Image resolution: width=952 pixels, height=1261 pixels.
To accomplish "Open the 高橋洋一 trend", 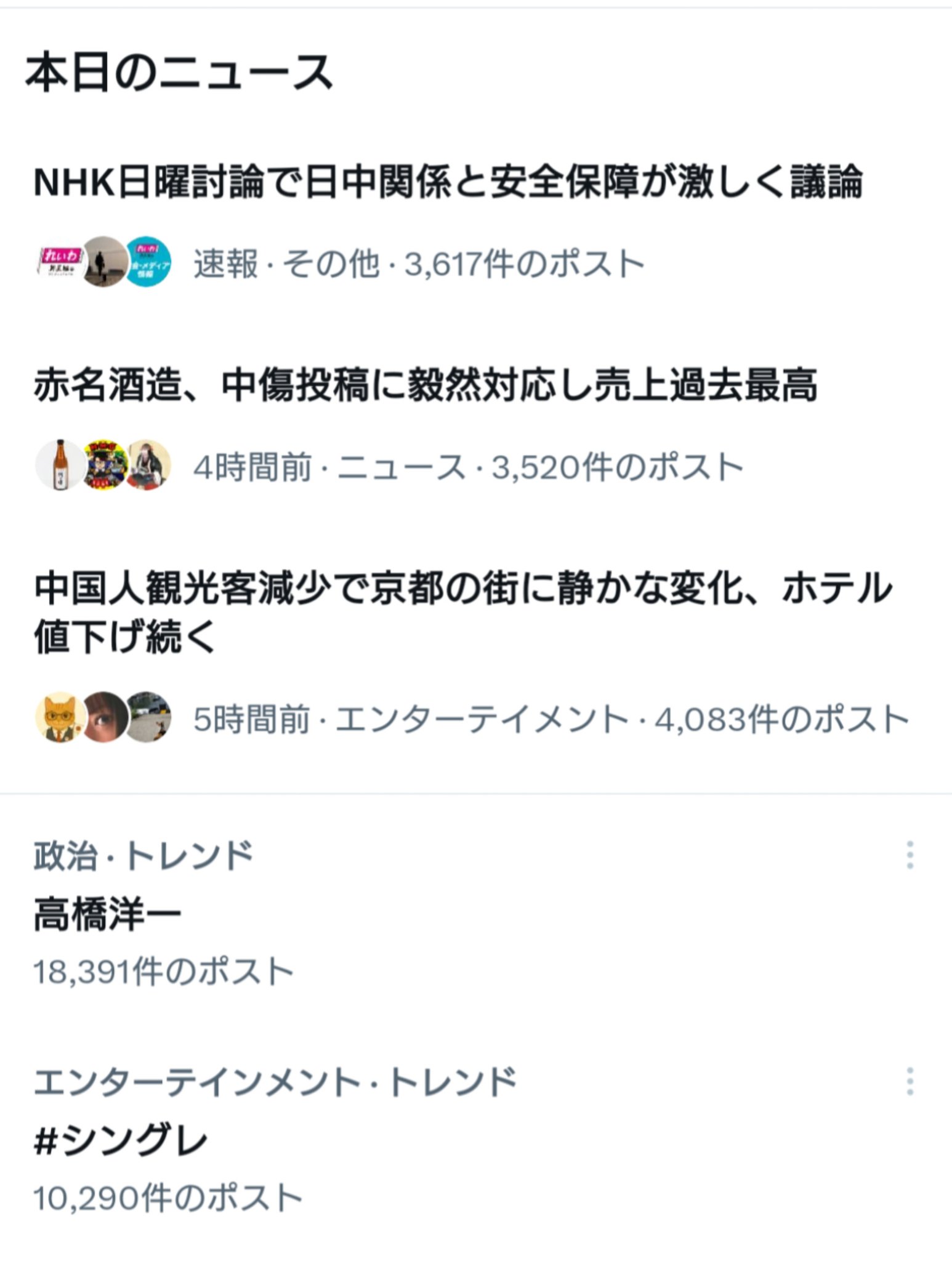I will click(107, 915).
